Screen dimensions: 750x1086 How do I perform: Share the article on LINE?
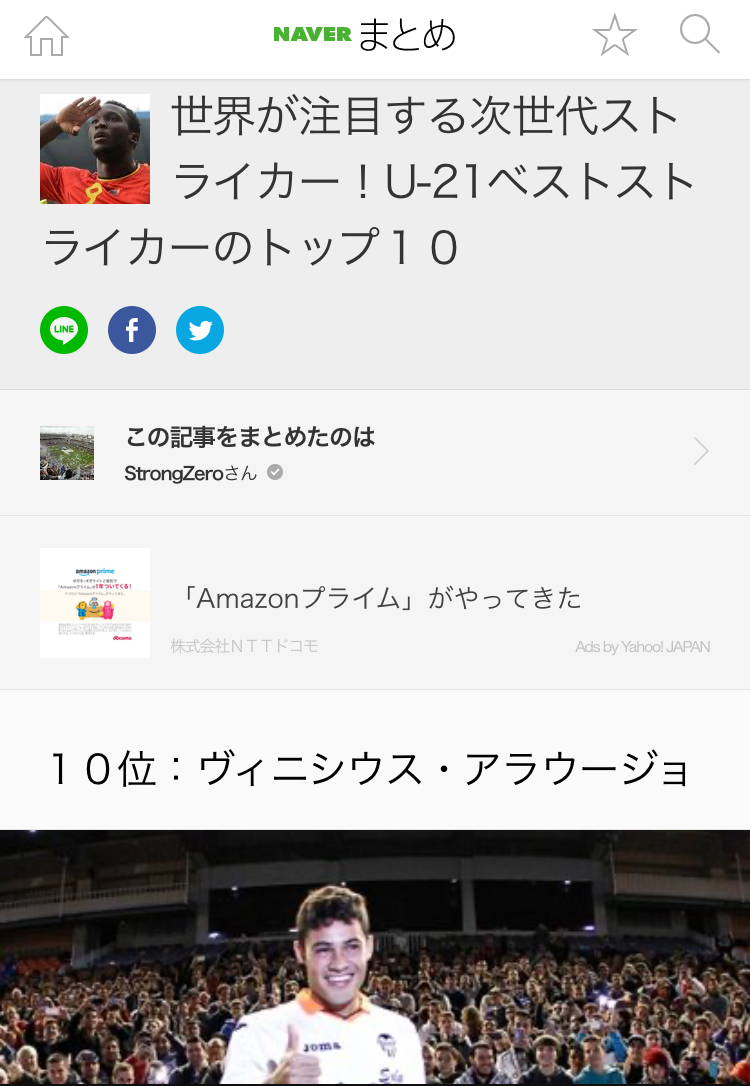64,330
